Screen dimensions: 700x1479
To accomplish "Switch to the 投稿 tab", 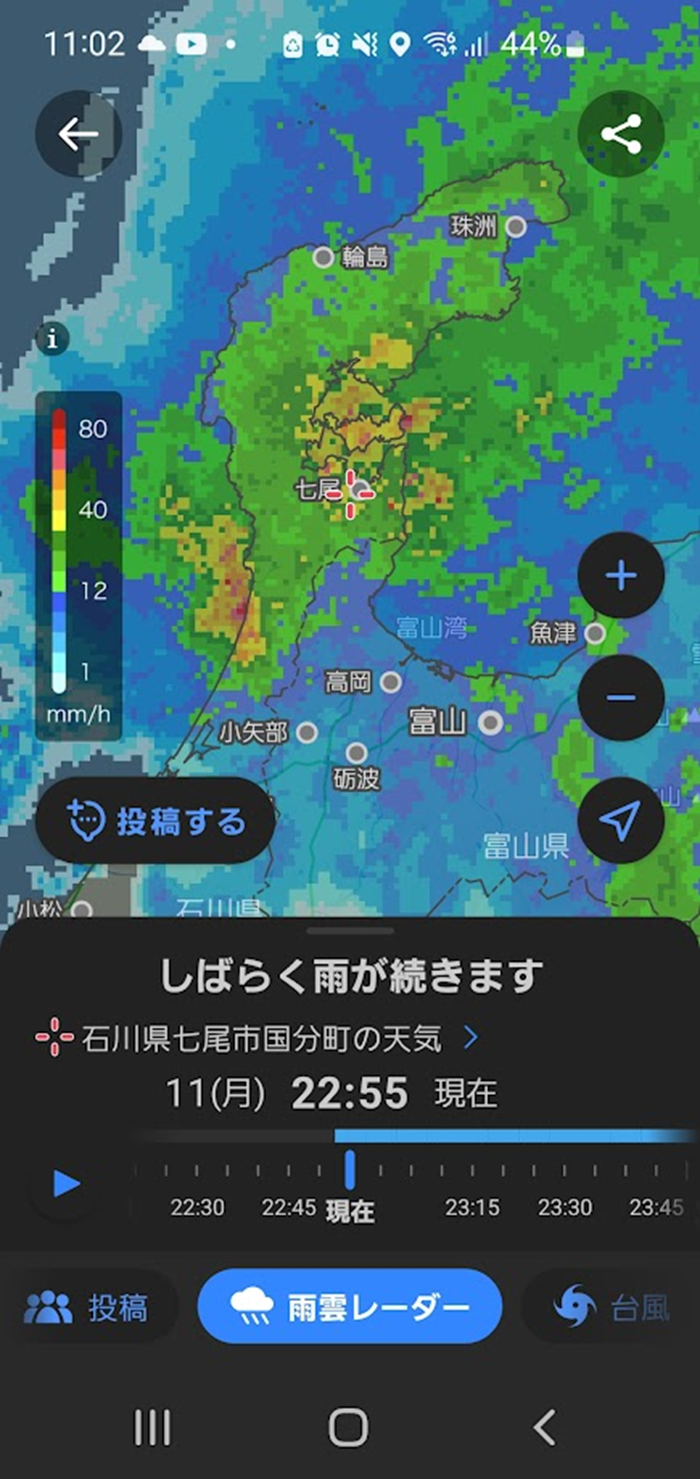I will pyautogui.click(x=88, y=1307).
